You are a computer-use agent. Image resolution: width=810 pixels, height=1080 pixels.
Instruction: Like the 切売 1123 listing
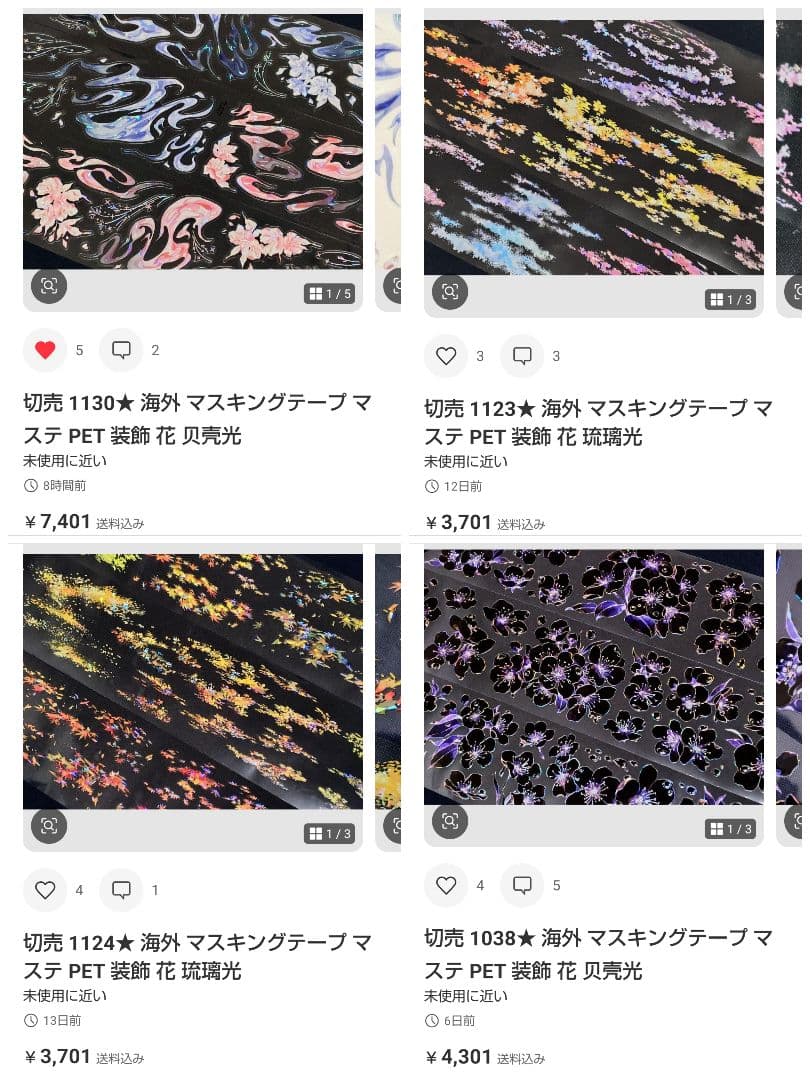[x=446, y=355]
